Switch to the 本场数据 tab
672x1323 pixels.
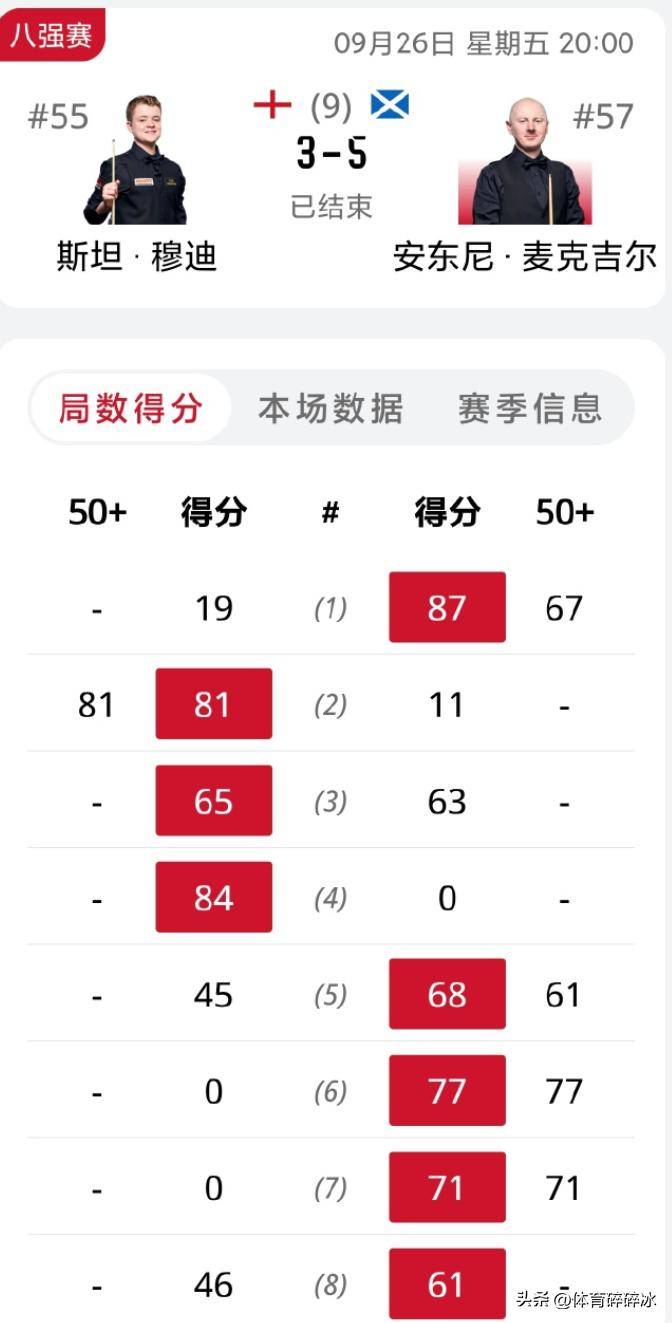[x=331, y=408]
